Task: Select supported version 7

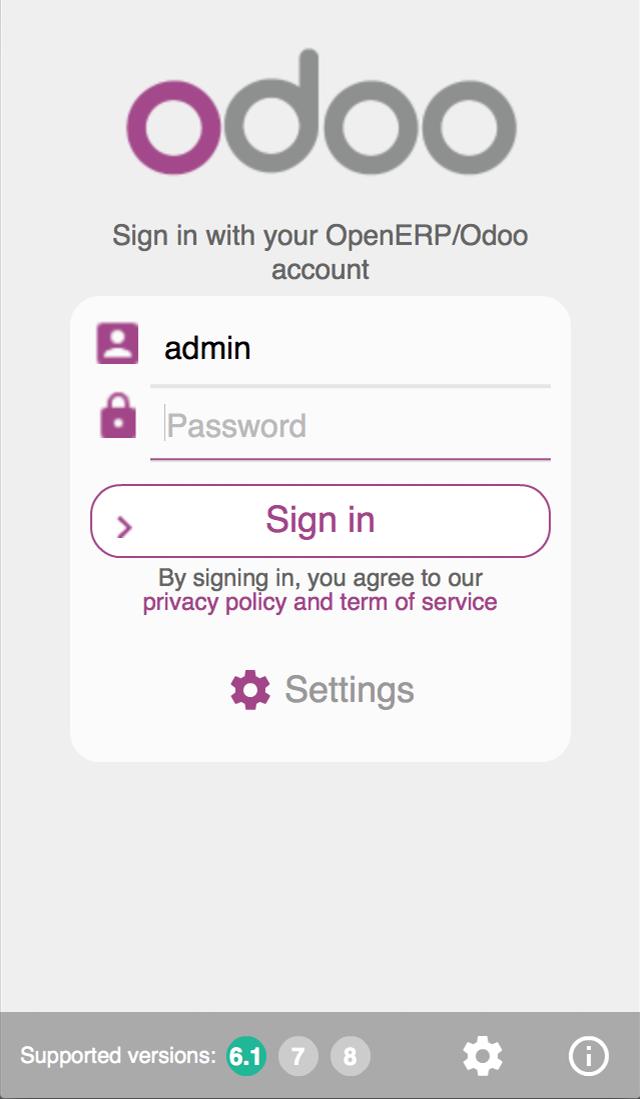Action: coord(298,1056)
